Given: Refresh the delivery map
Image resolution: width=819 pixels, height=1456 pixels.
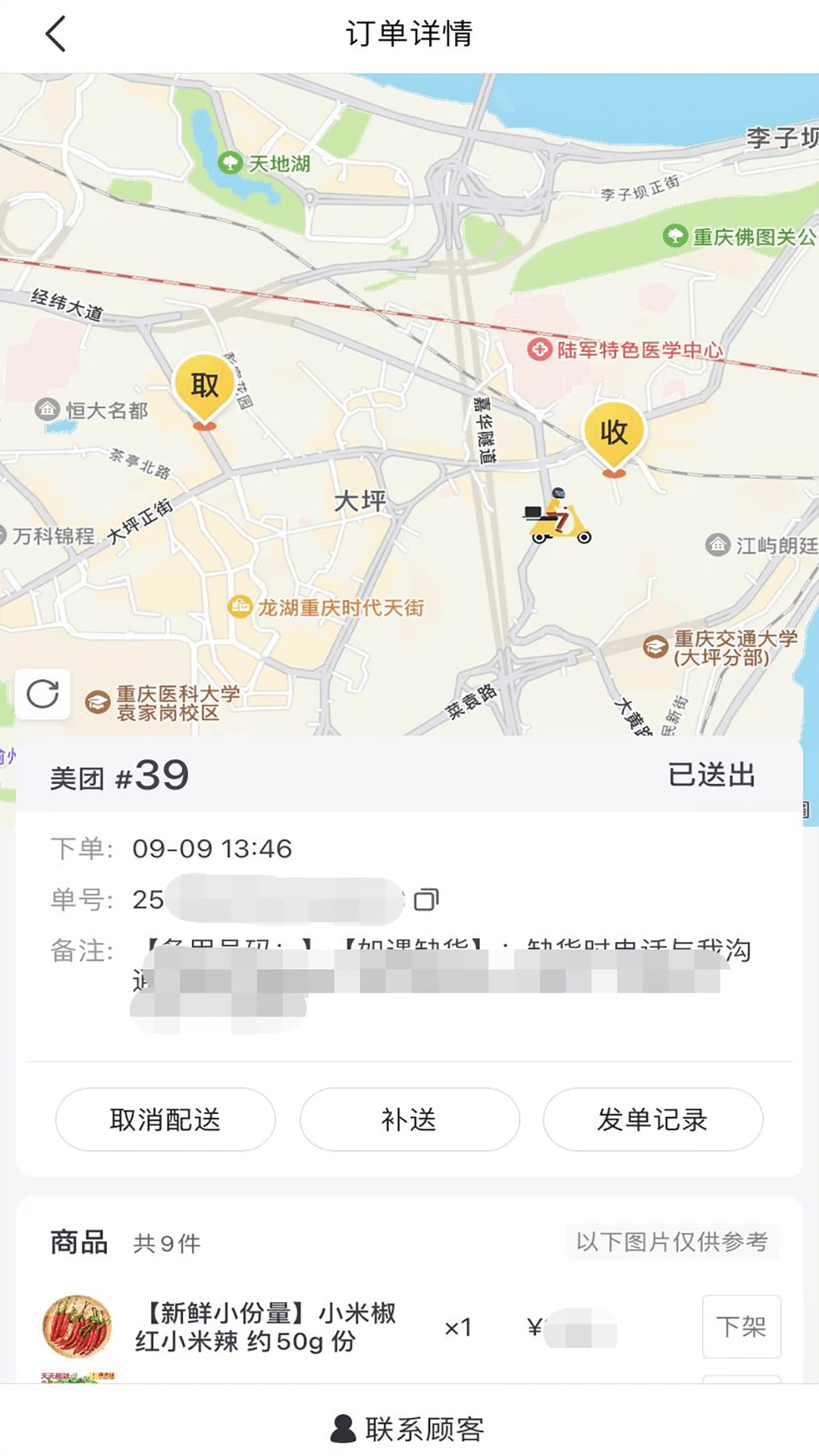Looking at the screenshot, I should tap(43, 695).
